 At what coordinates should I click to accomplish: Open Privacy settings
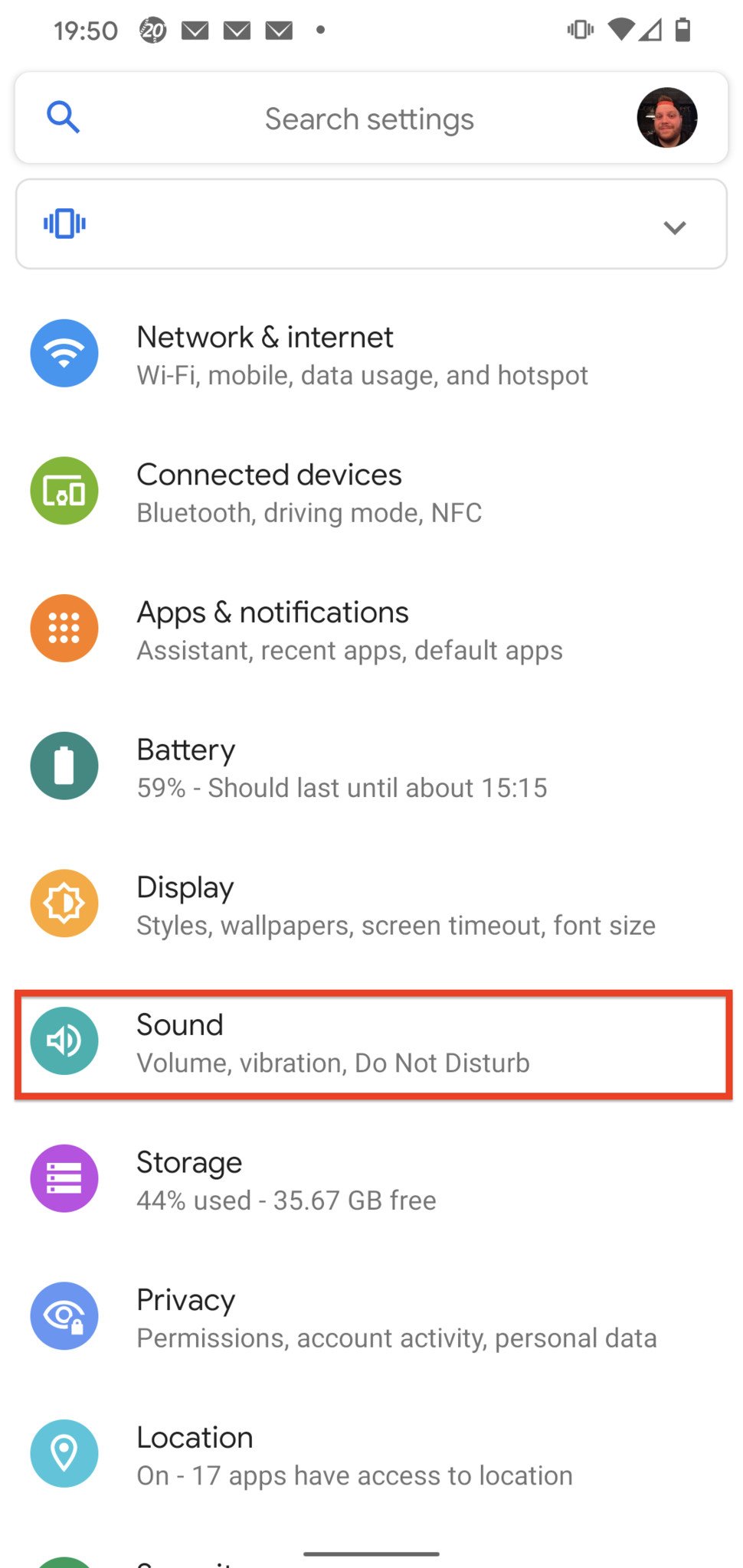(x=371, y=1317)
